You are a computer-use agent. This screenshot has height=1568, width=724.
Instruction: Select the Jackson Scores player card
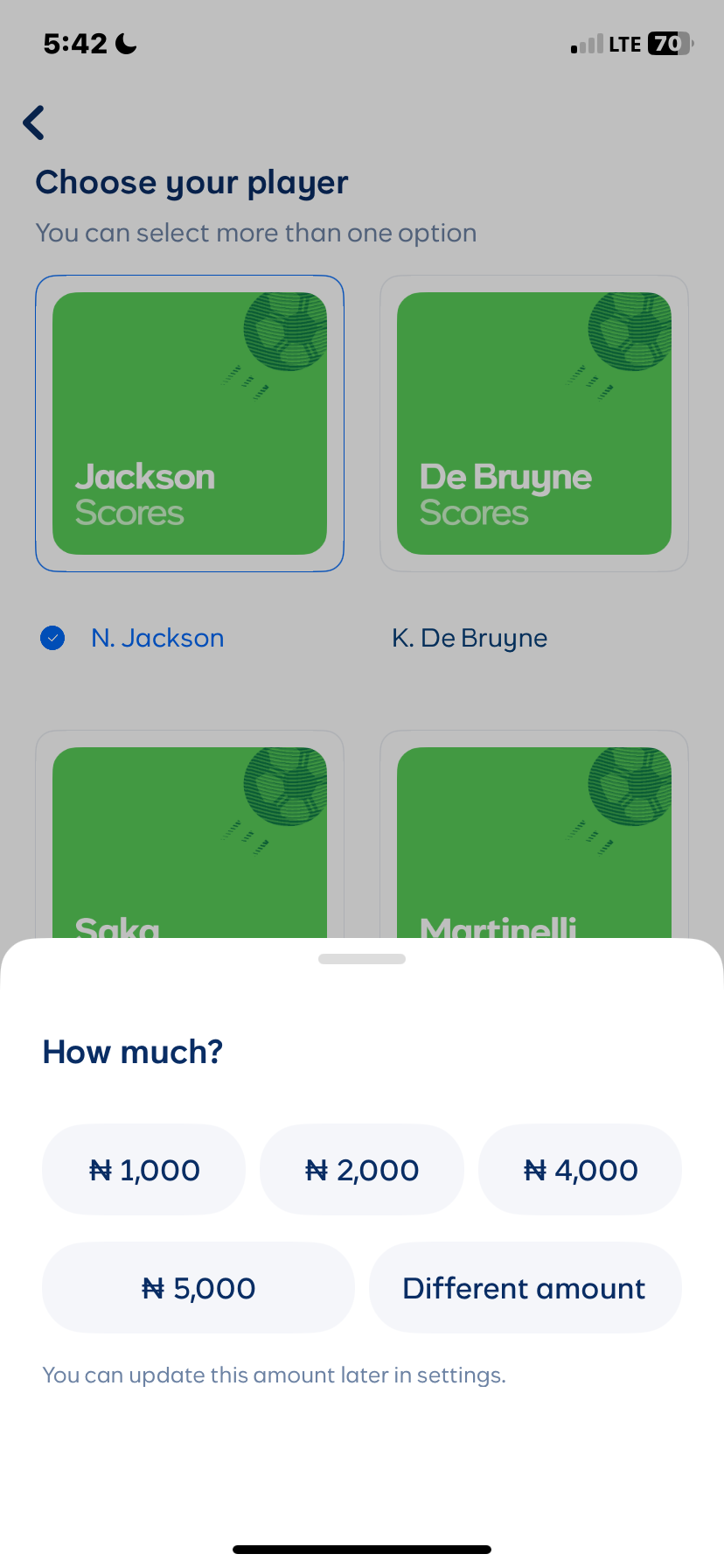(190, 423)
